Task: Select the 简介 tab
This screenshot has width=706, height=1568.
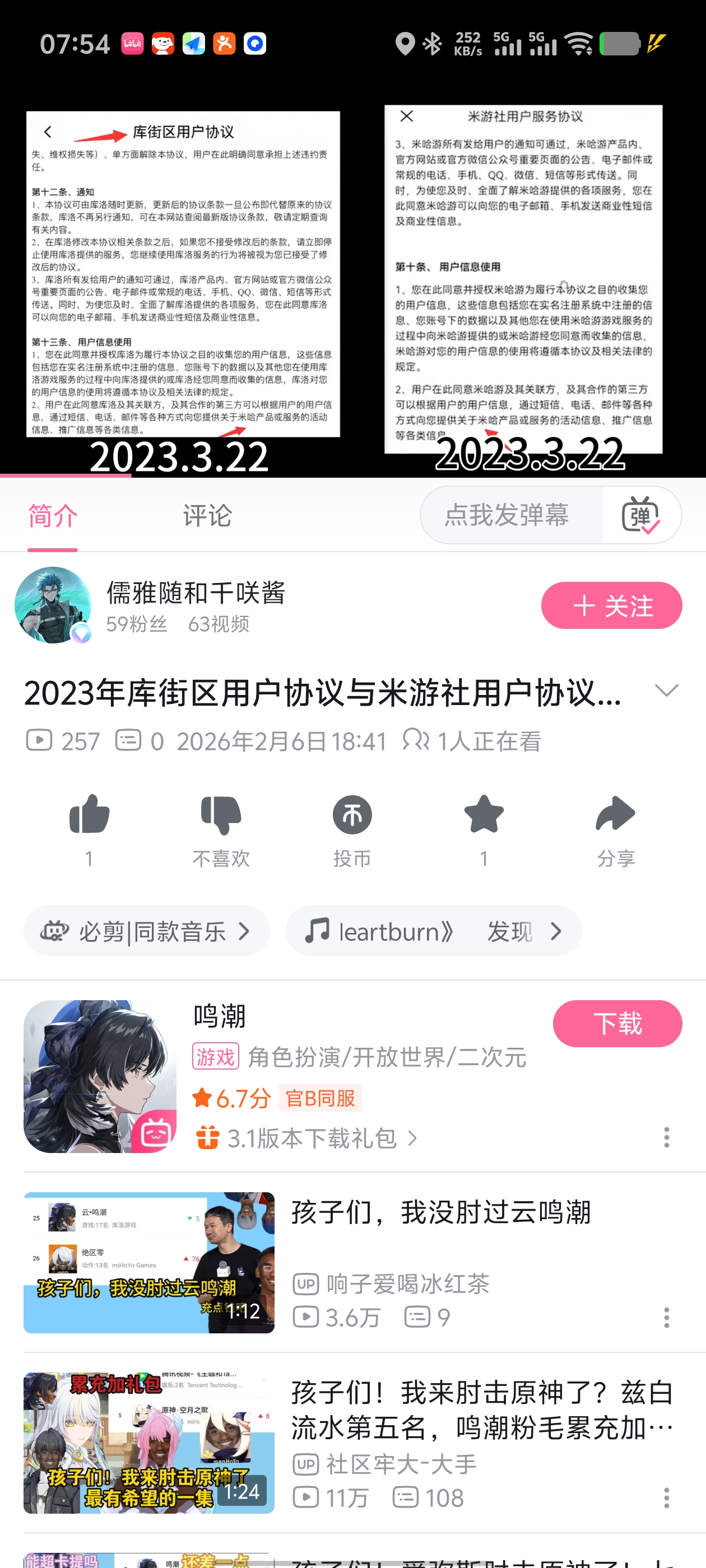Action: click(53, 516)
